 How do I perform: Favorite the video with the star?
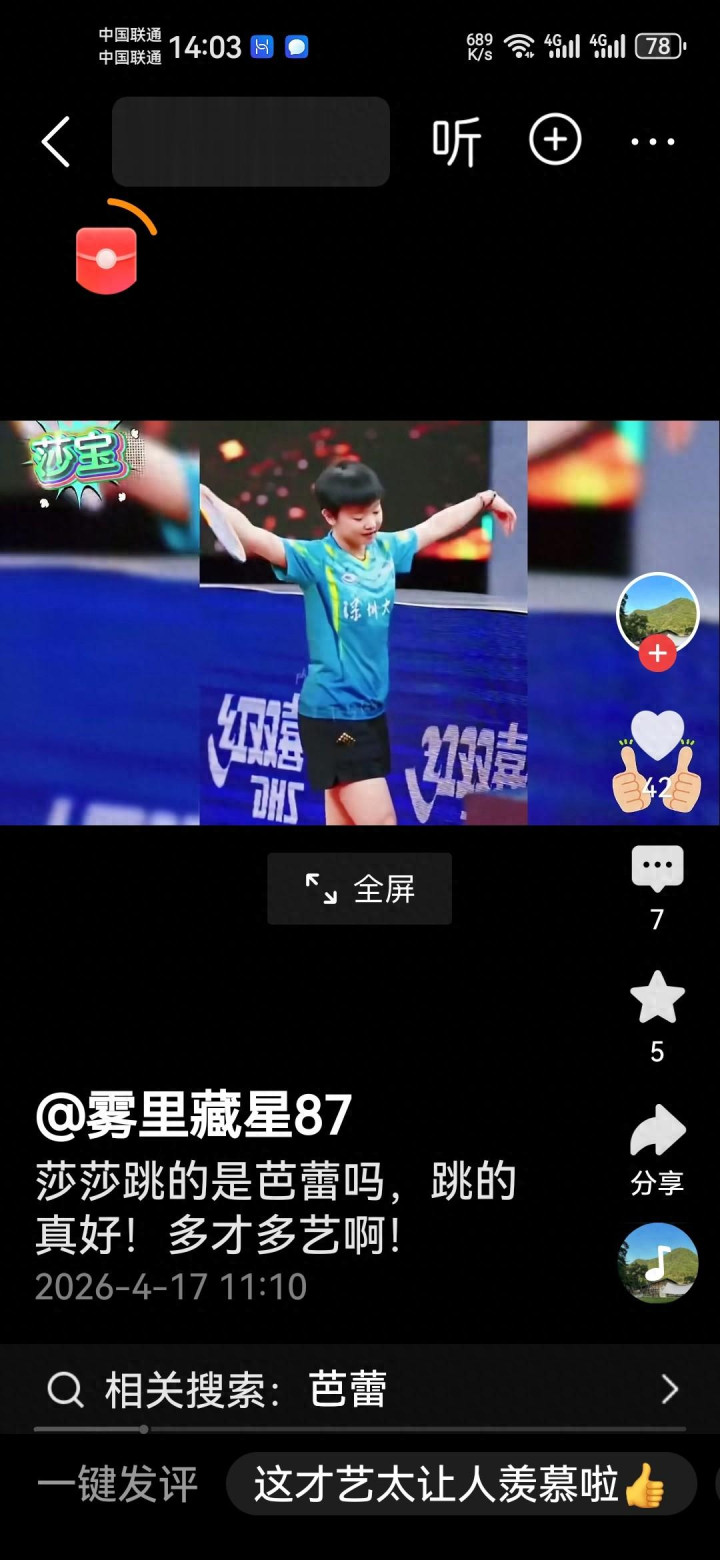pyautogui.click(x=657, y=997)
